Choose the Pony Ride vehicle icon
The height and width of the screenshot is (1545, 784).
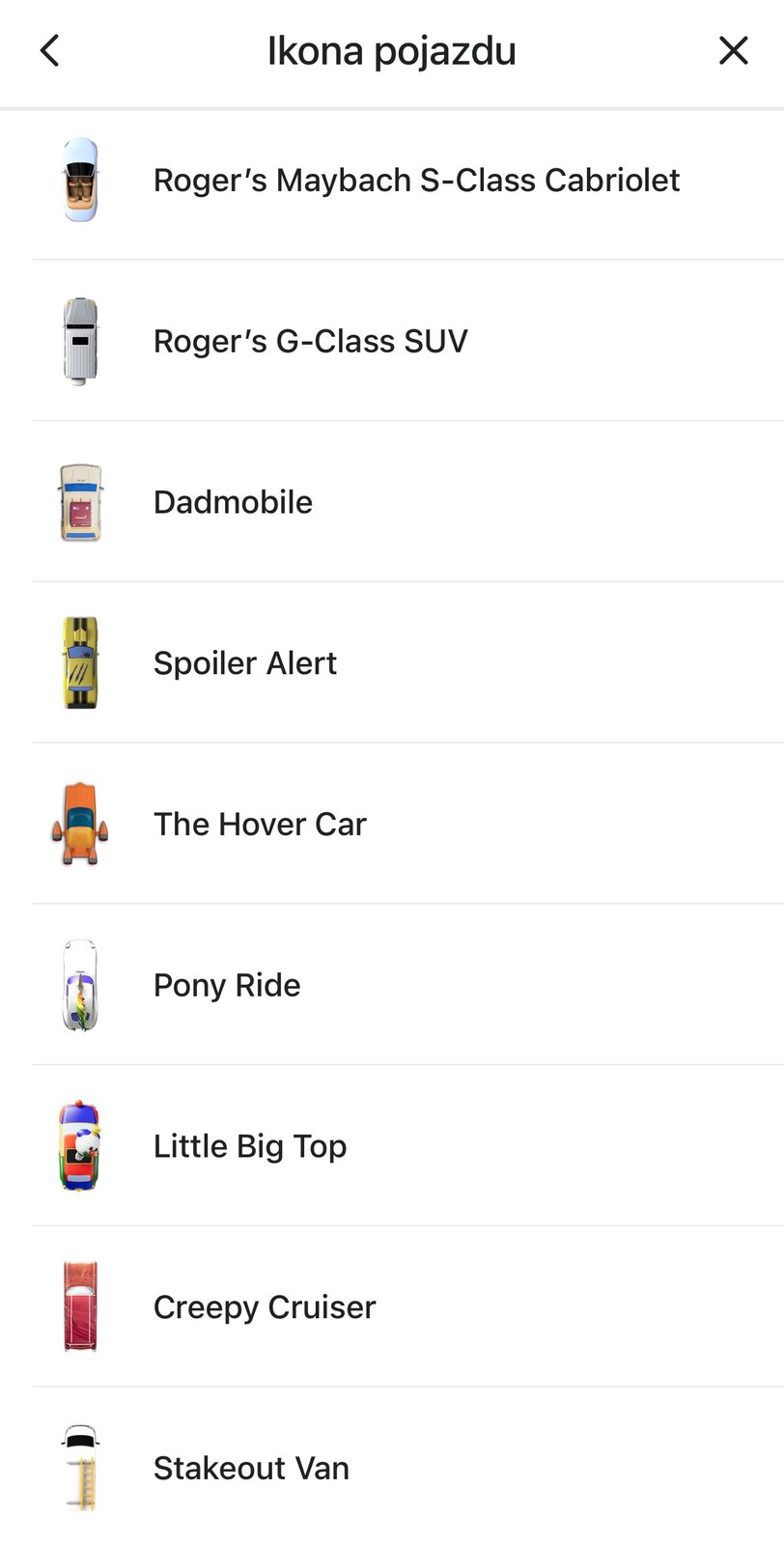pos(82,984)
